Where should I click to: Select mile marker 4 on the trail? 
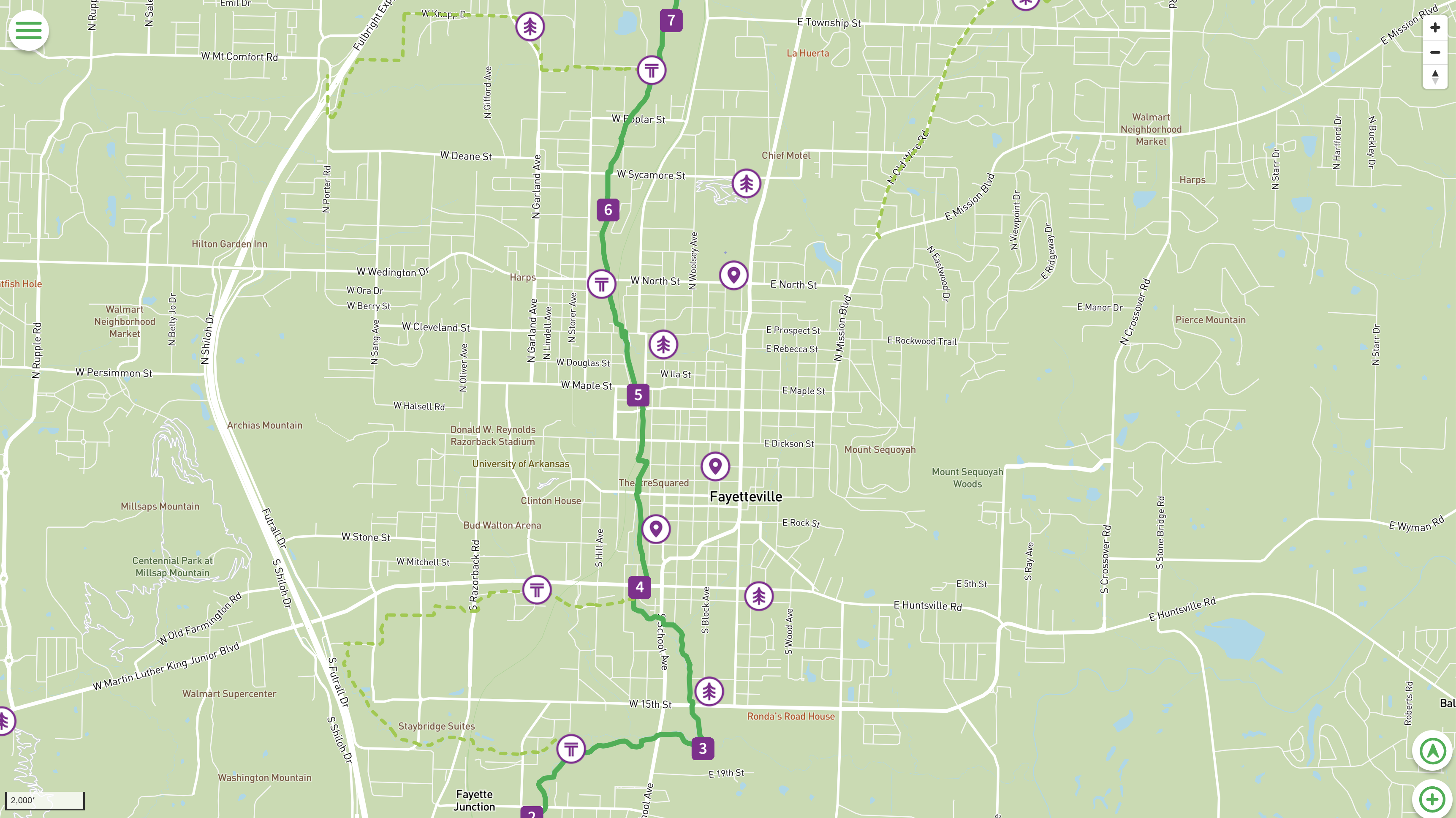point(639,587)
